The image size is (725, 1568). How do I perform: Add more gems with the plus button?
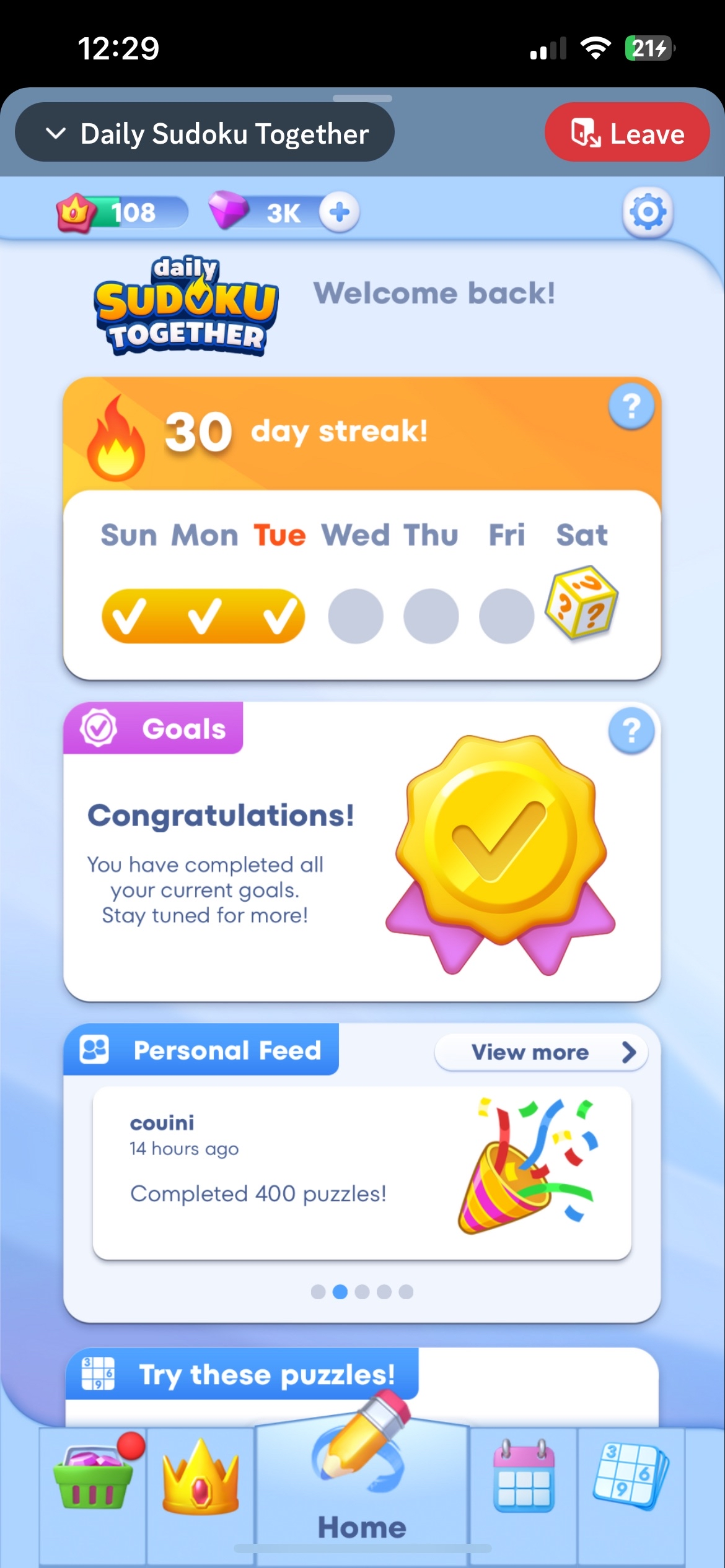pos(339,212)
